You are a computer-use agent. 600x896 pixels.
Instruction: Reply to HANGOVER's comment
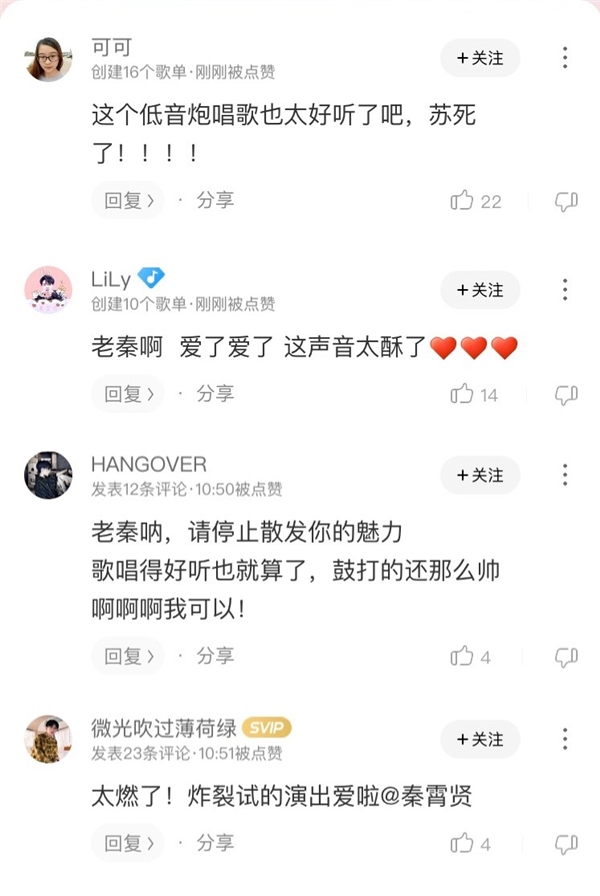click(x=127, y=656)
